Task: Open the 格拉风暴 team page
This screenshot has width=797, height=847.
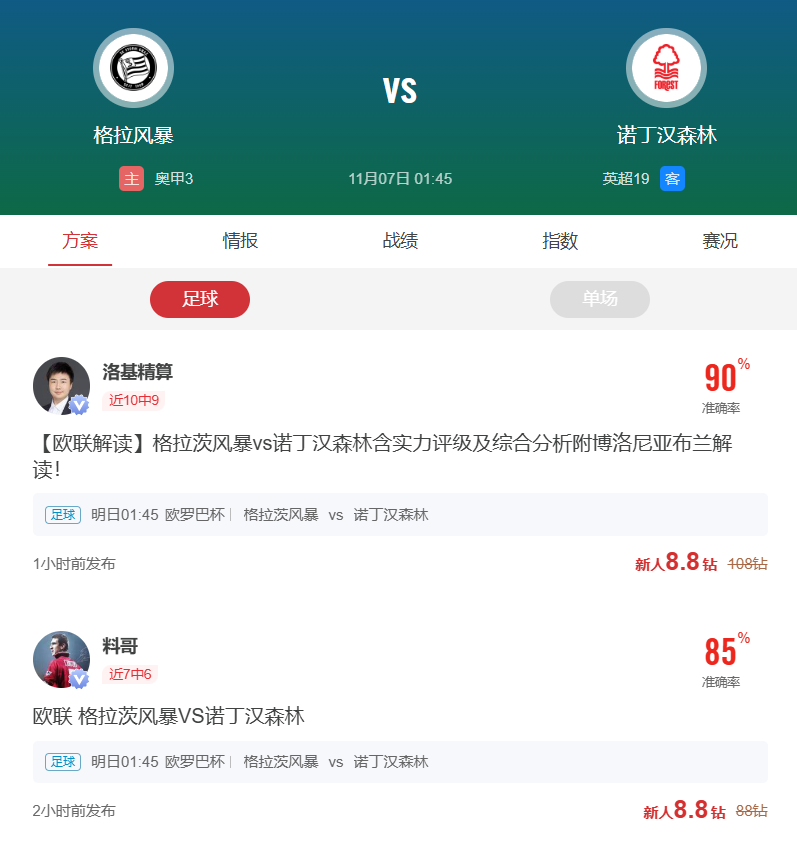Action: pyautogui.click(x=134, y=68)
